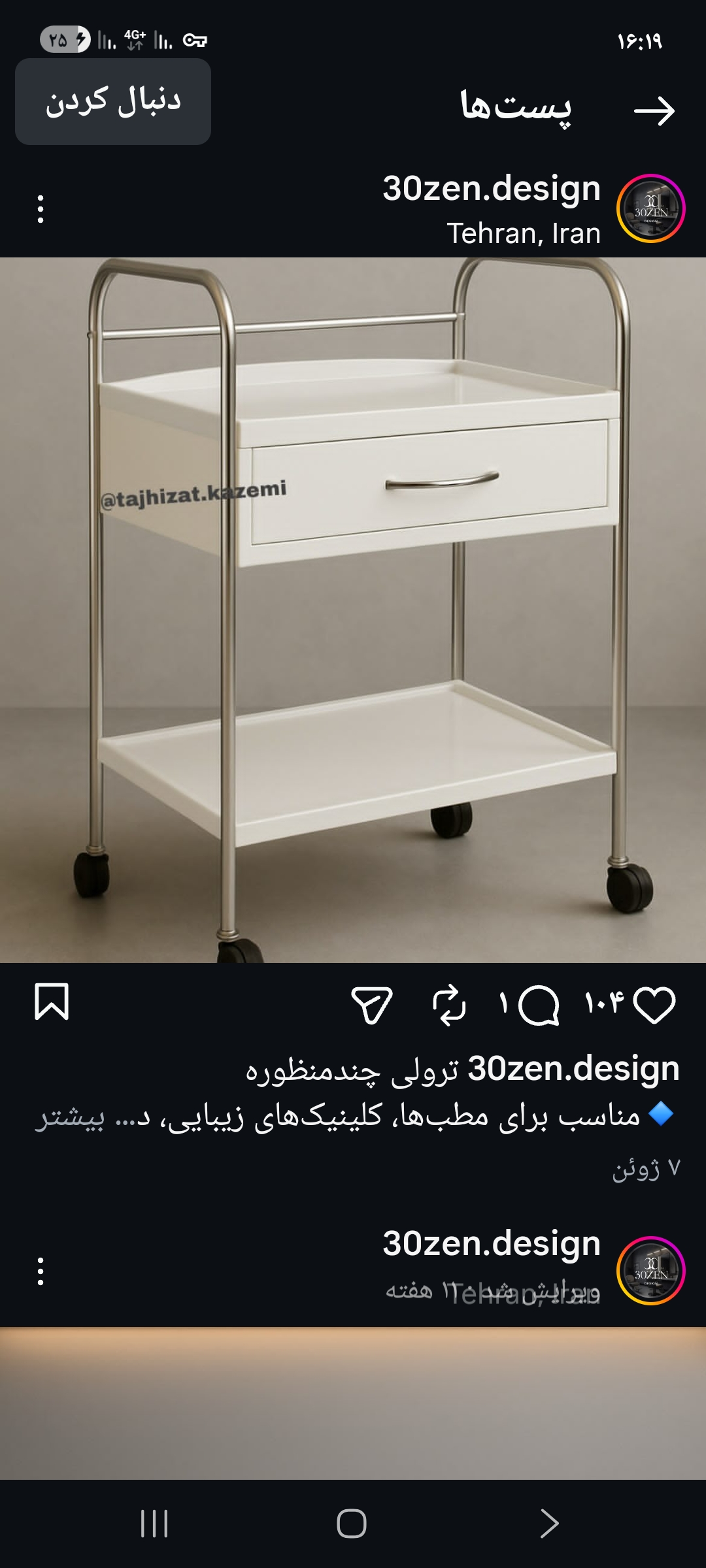Viewport: 706px width, 1568px height.
Task: Repost the trolley post
Action: pyautogui.click(x=449, y=1005)
